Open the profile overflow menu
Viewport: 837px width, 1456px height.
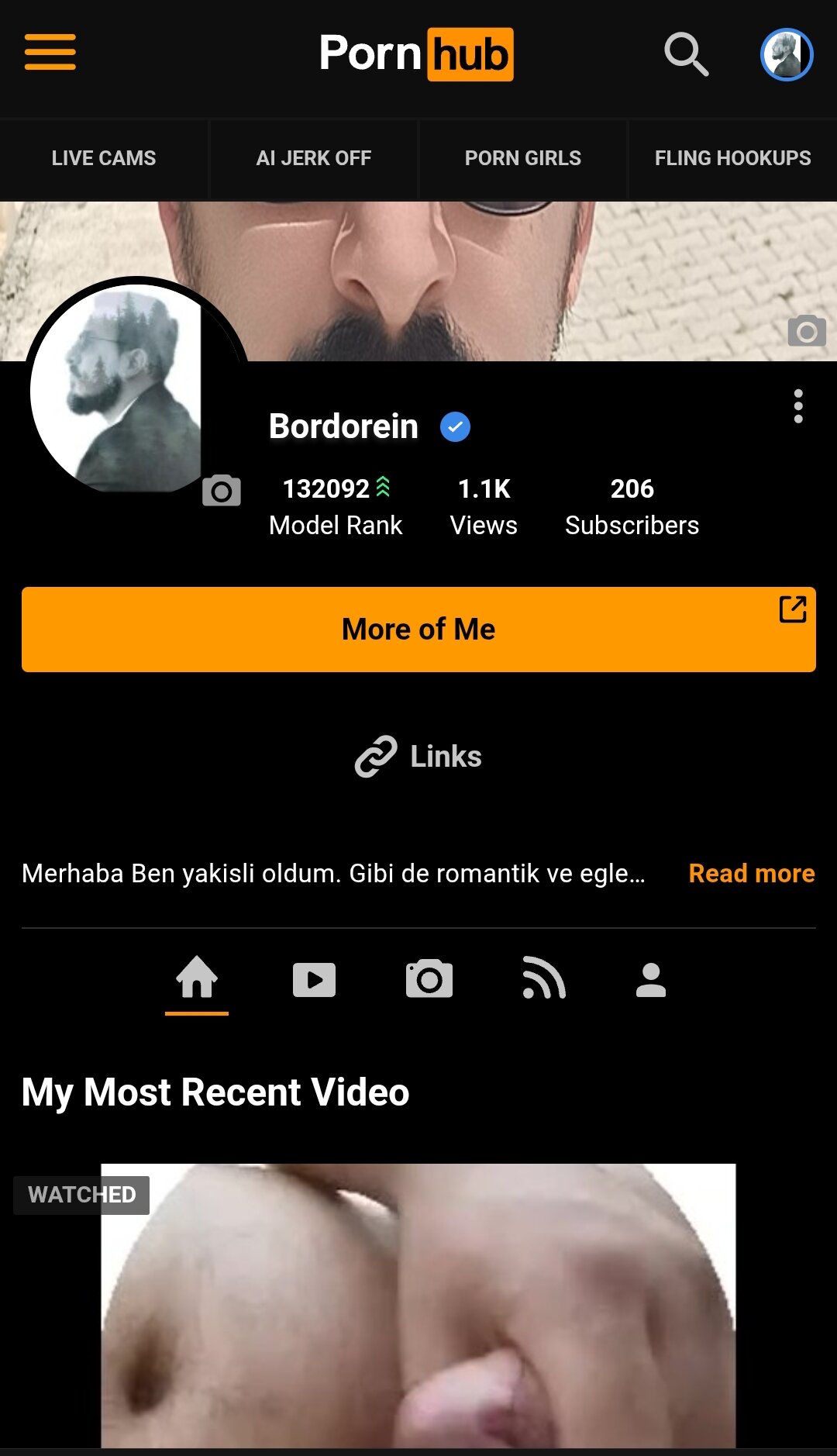(798, 406)
